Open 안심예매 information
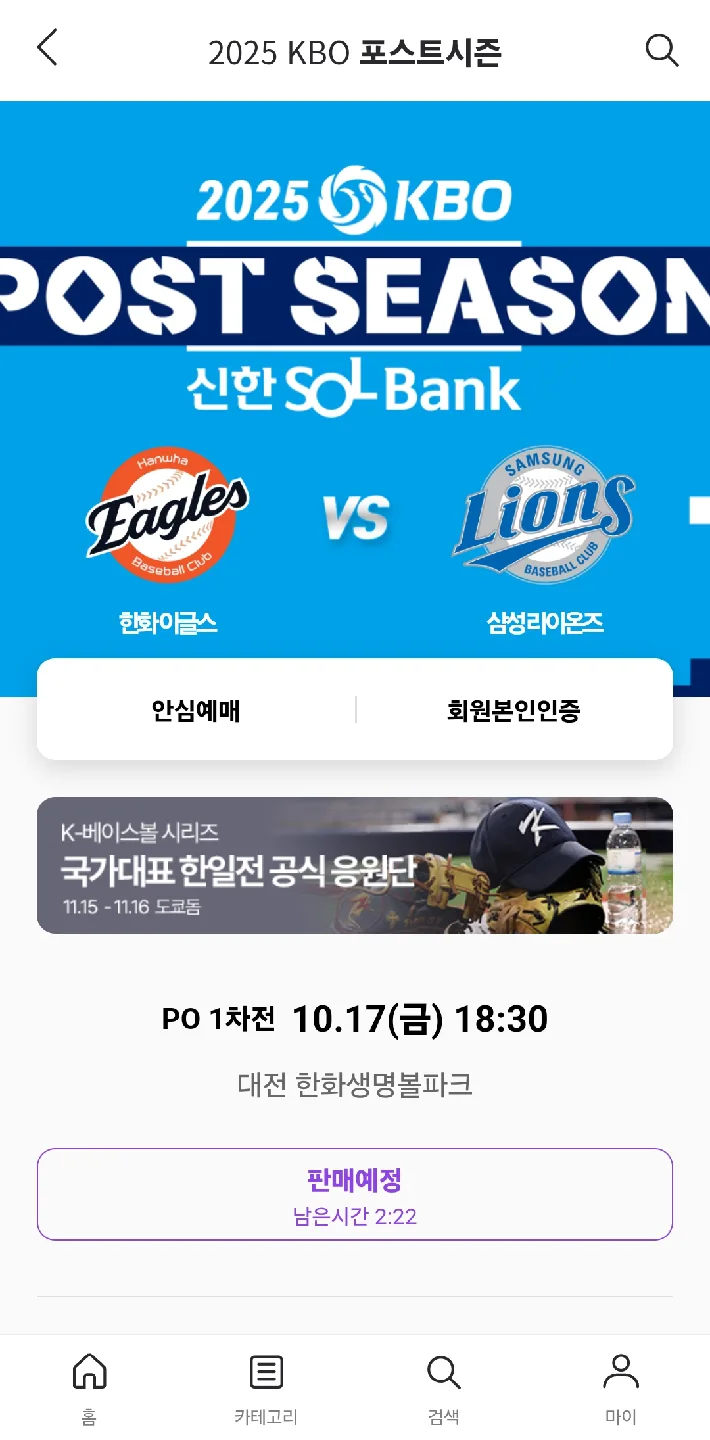The width and height of the screenshot is (710, 1440). (x=196, y=711)
